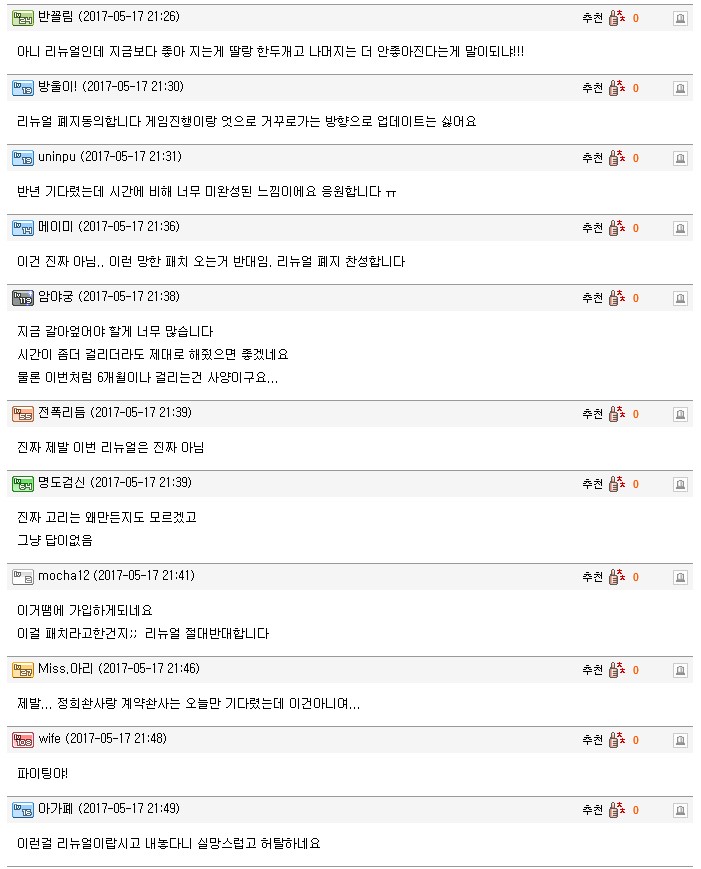Recommend 전폭리듬's comment
701x869 pixels.
point(616,414)
